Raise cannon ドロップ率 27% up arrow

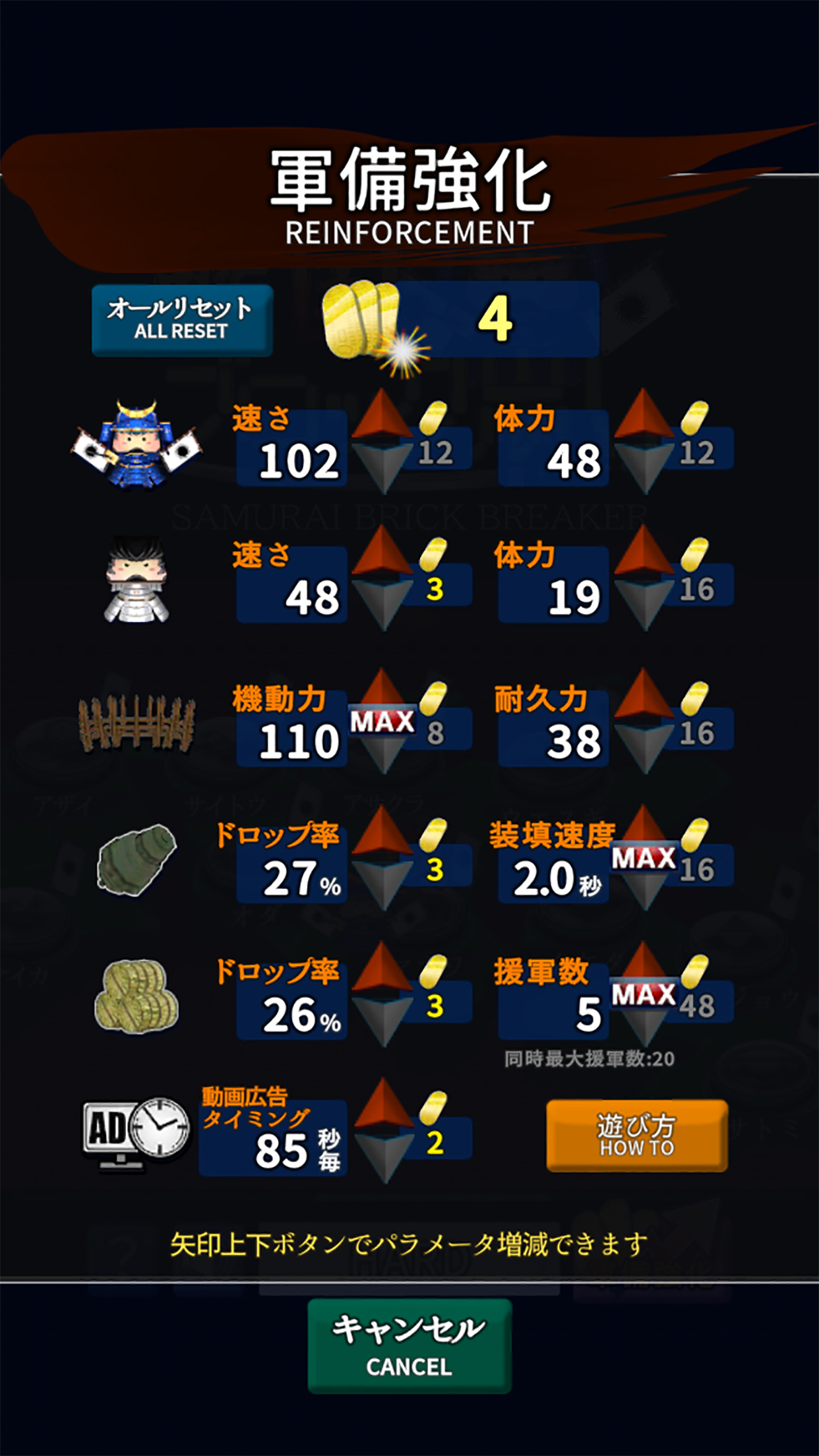coord(382,832)
